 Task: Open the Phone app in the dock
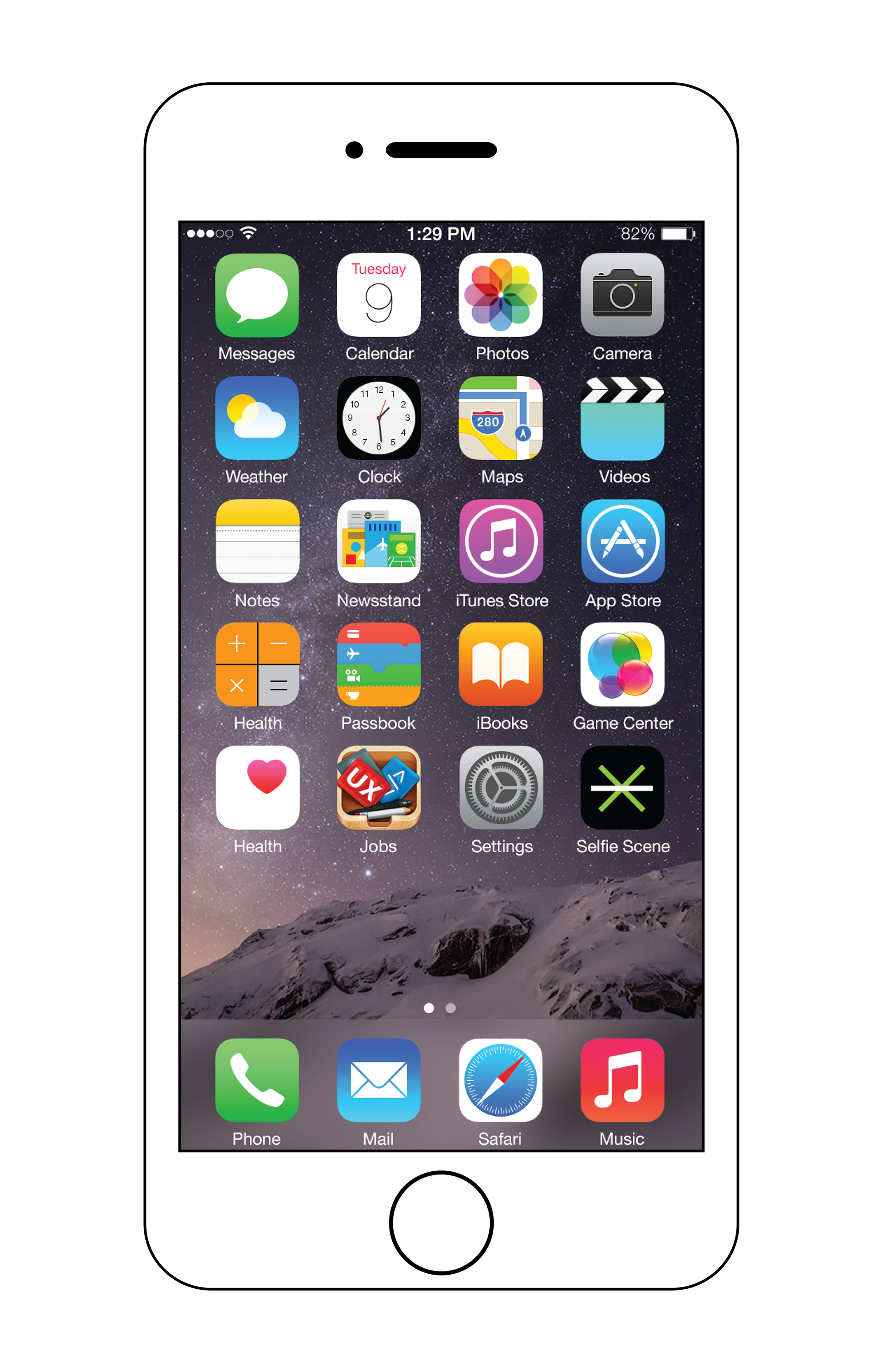(257, 1080)
